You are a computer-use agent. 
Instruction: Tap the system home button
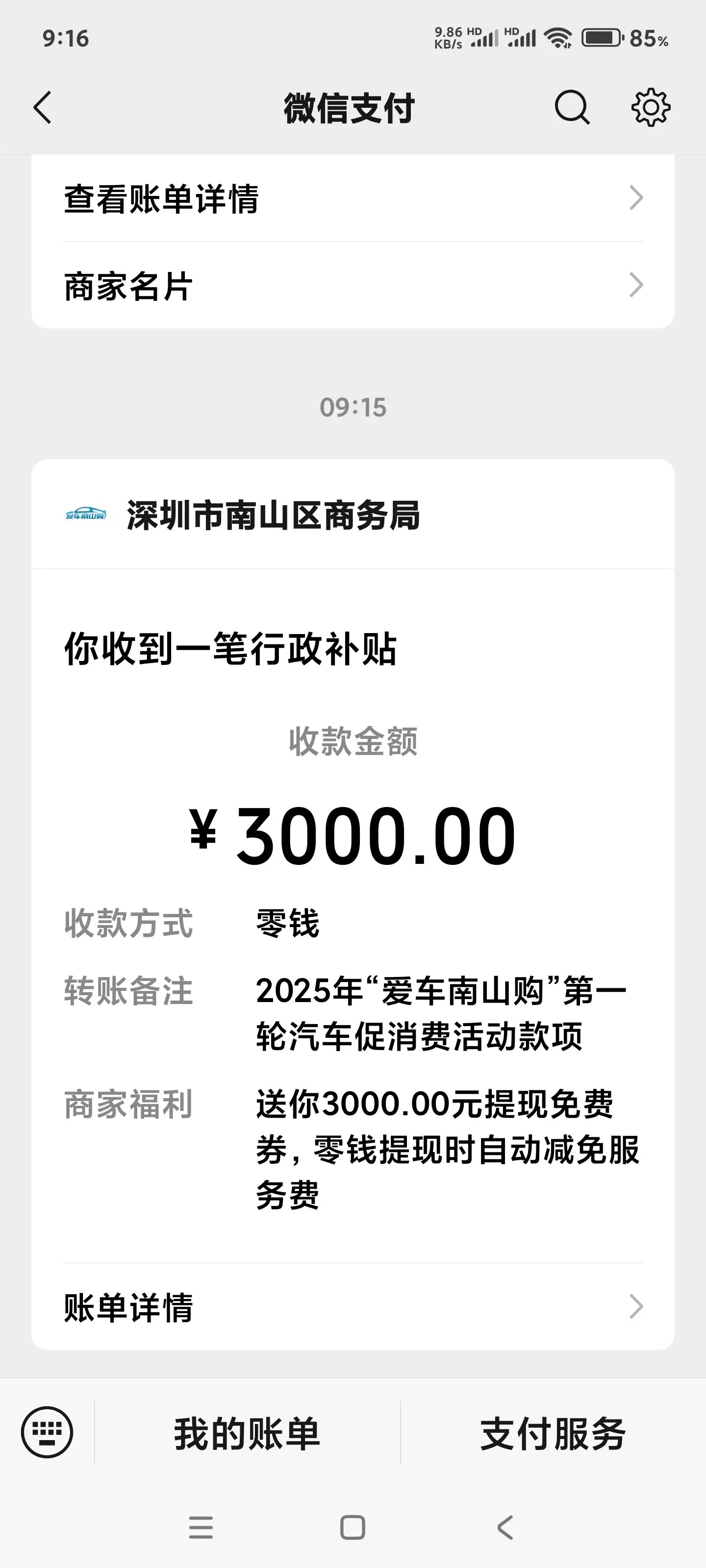point(353,1527)
